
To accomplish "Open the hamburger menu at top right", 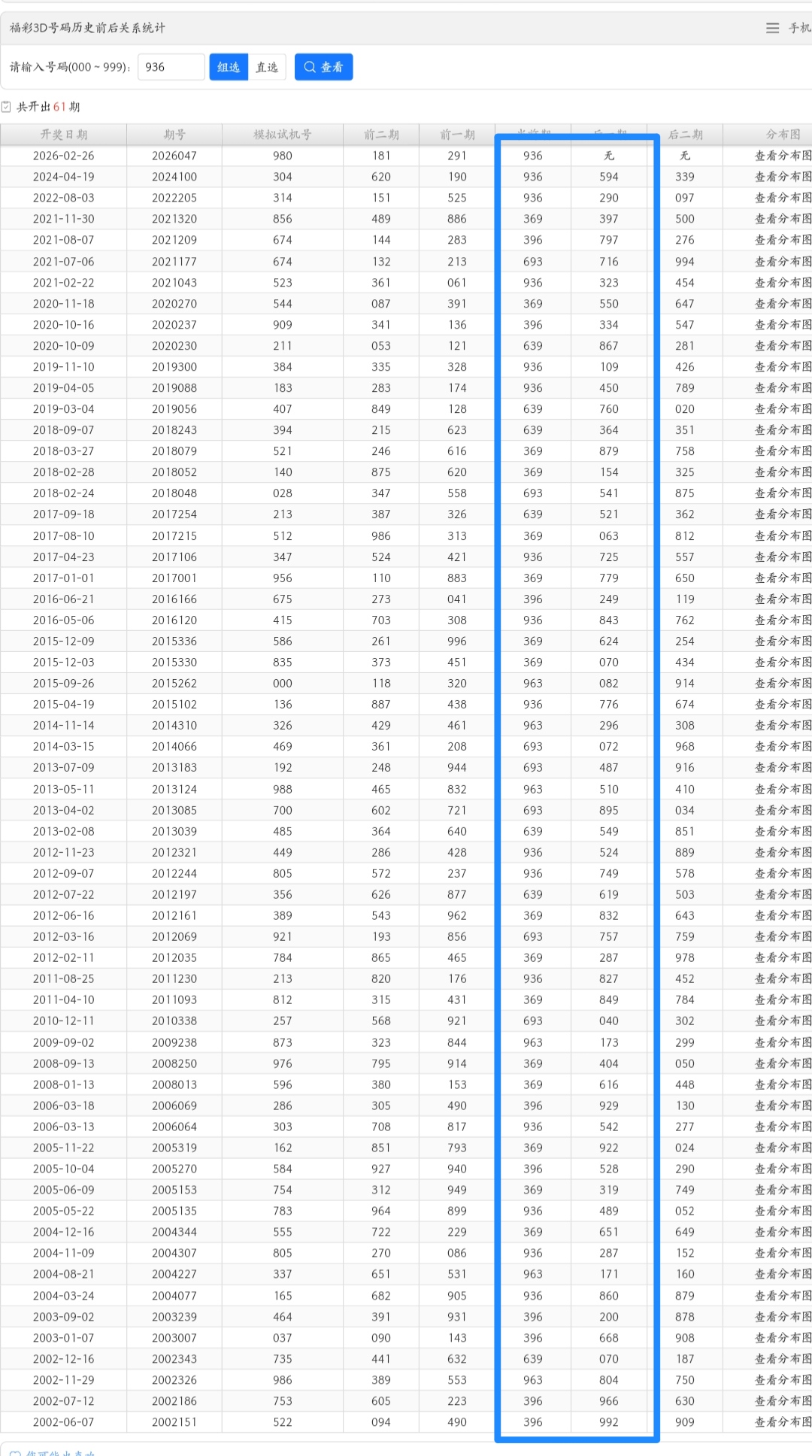I will (x=772, y=28).
